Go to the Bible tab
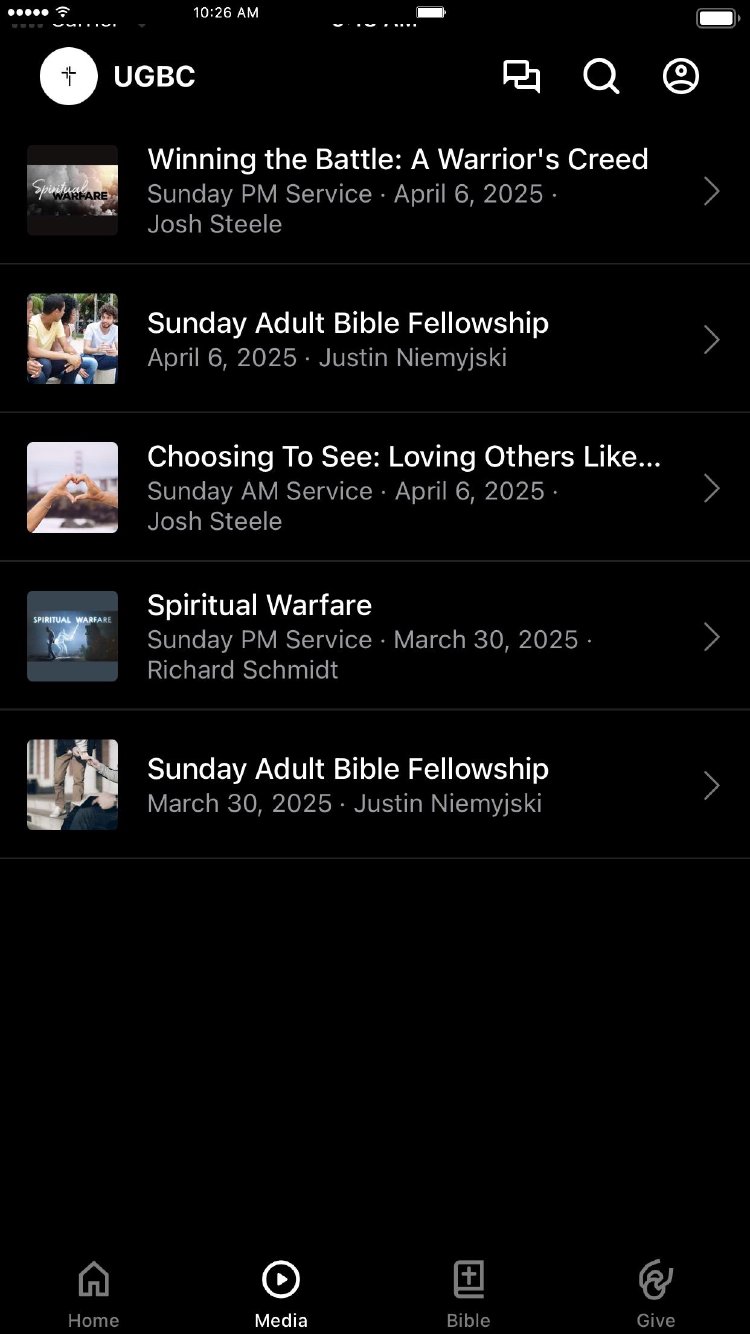Screen dimensions: 750x1334 [468, 1292]
